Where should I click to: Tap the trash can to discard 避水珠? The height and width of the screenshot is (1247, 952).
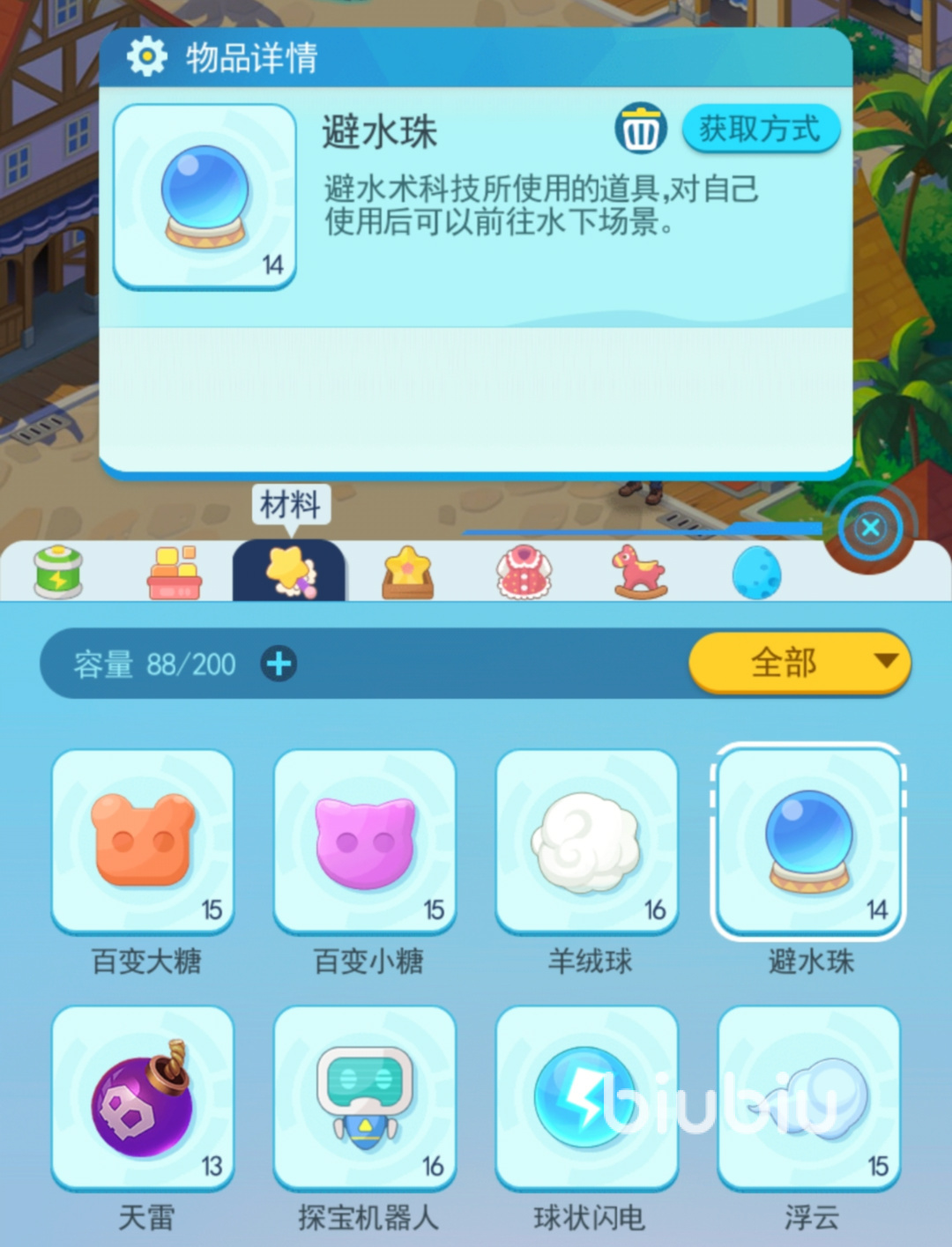640,130
